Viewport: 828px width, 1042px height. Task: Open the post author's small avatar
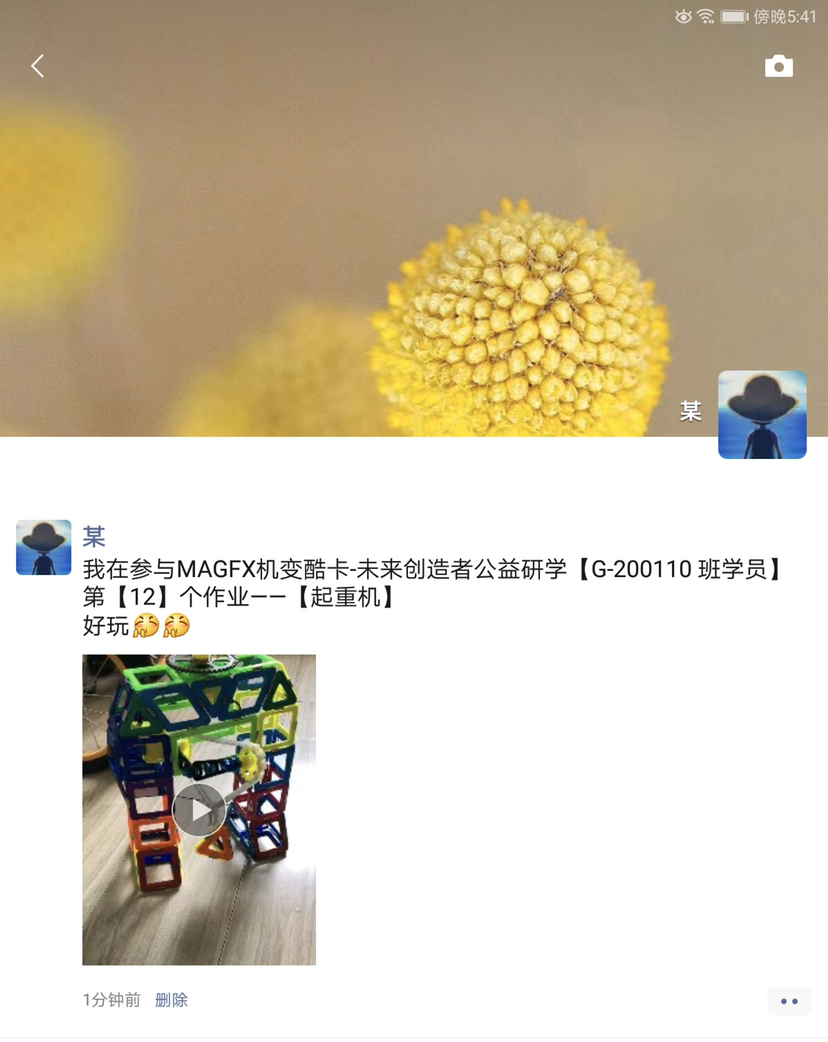(44, 547)
